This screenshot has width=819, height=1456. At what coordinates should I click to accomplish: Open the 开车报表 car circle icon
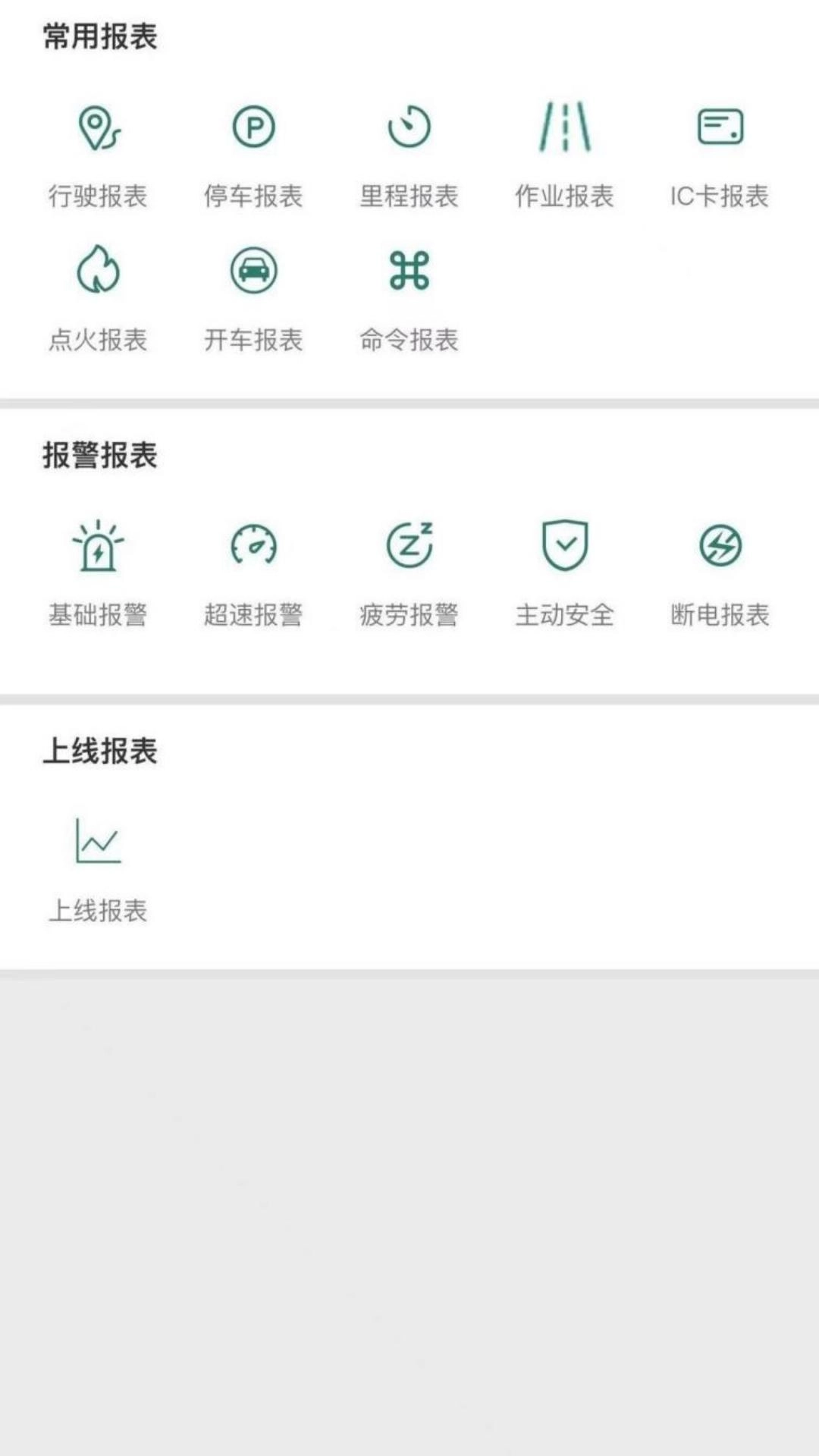click(x=253, y=271)
